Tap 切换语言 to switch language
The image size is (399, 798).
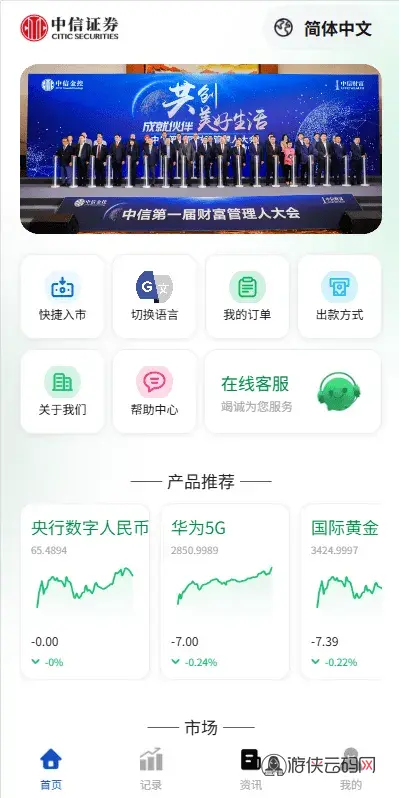(155, 297)
